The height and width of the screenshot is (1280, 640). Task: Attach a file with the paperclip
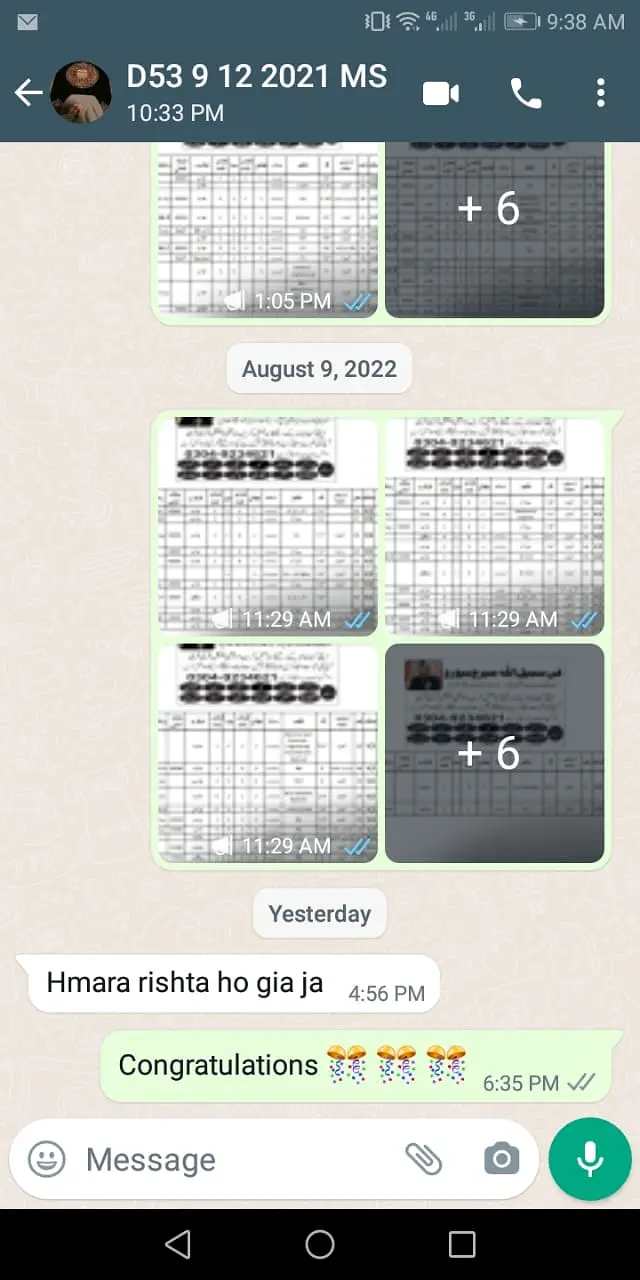tap(424, 1160)
